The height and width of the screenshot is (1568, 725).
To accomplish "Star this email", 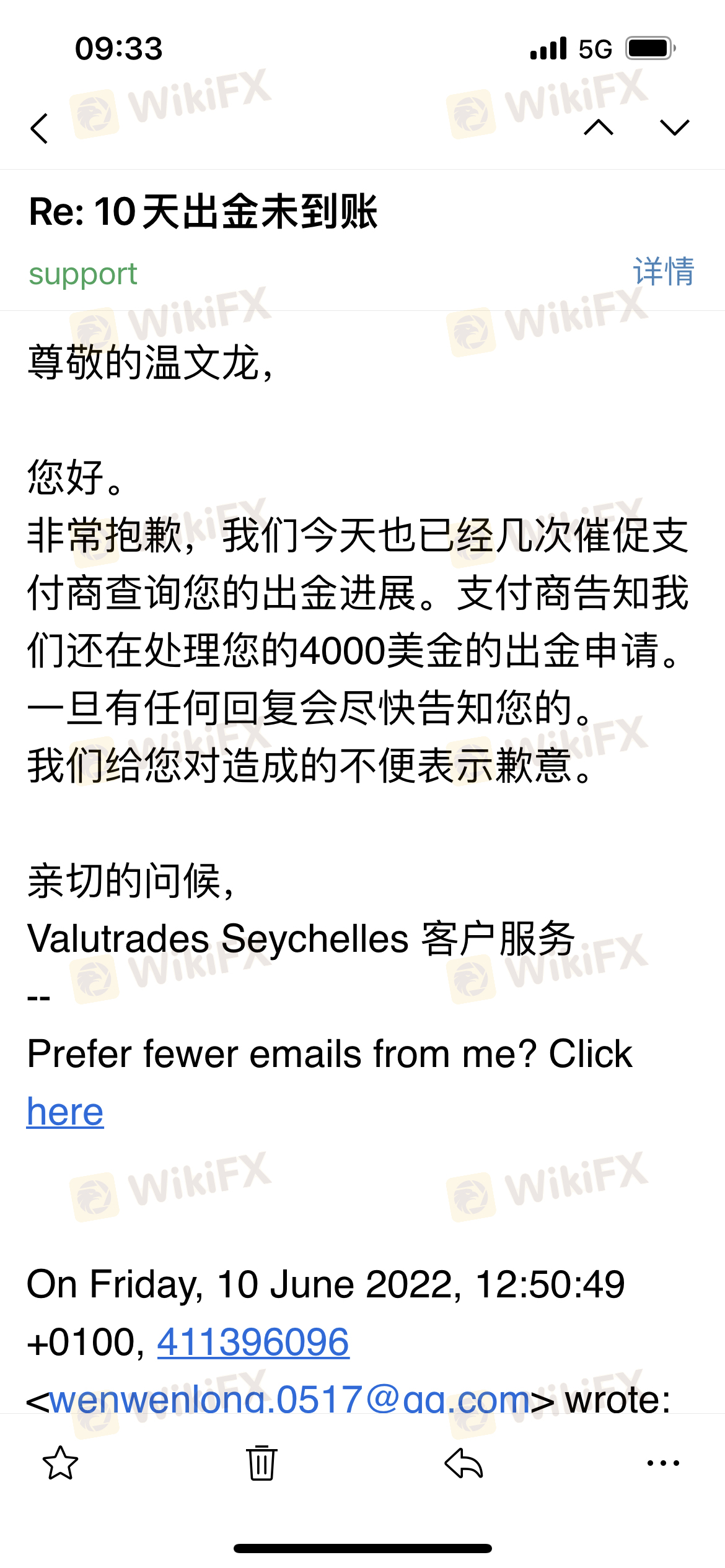I will click(61, 1463).
